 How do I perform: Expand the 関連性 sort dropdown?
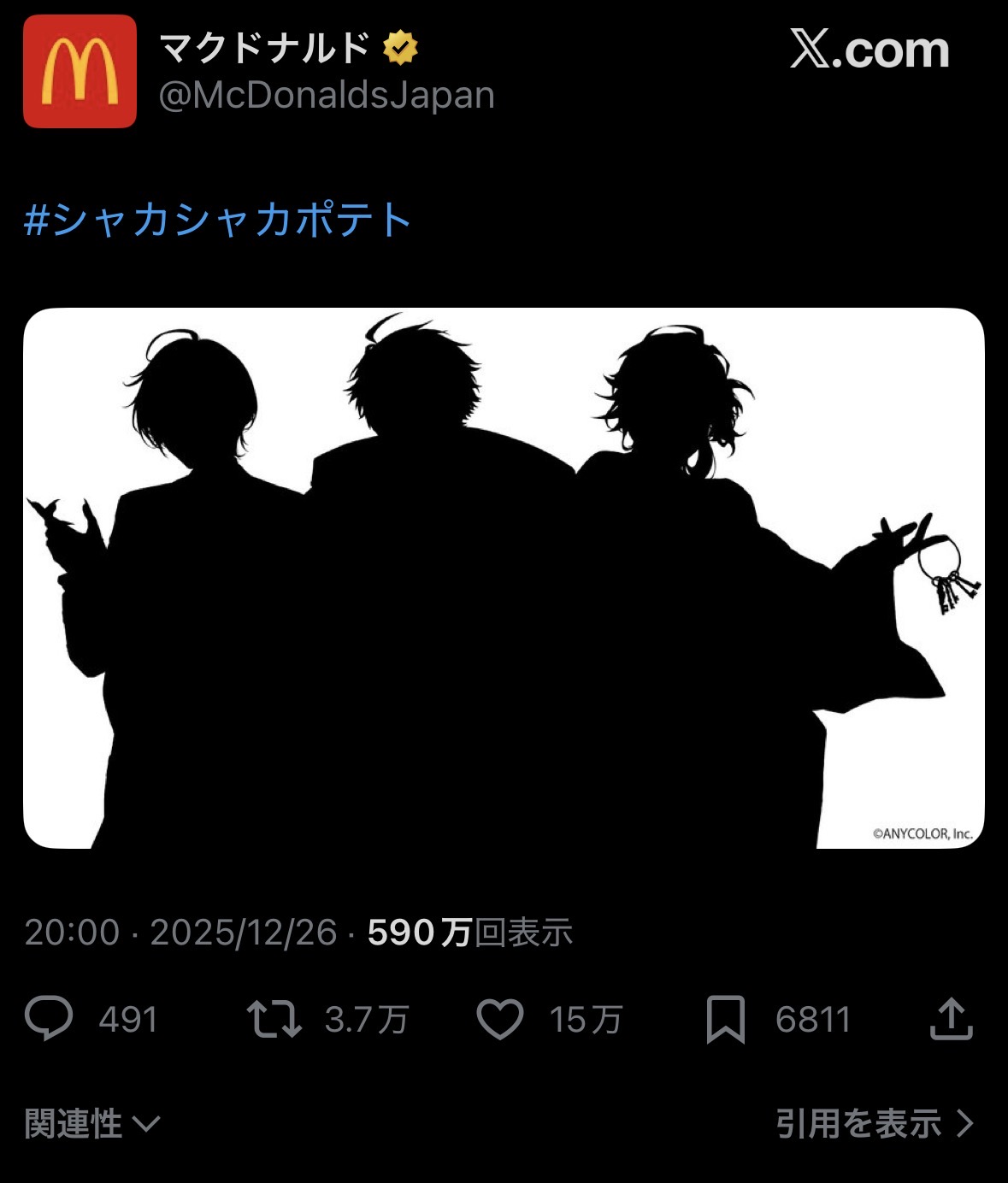point(92,1123)
